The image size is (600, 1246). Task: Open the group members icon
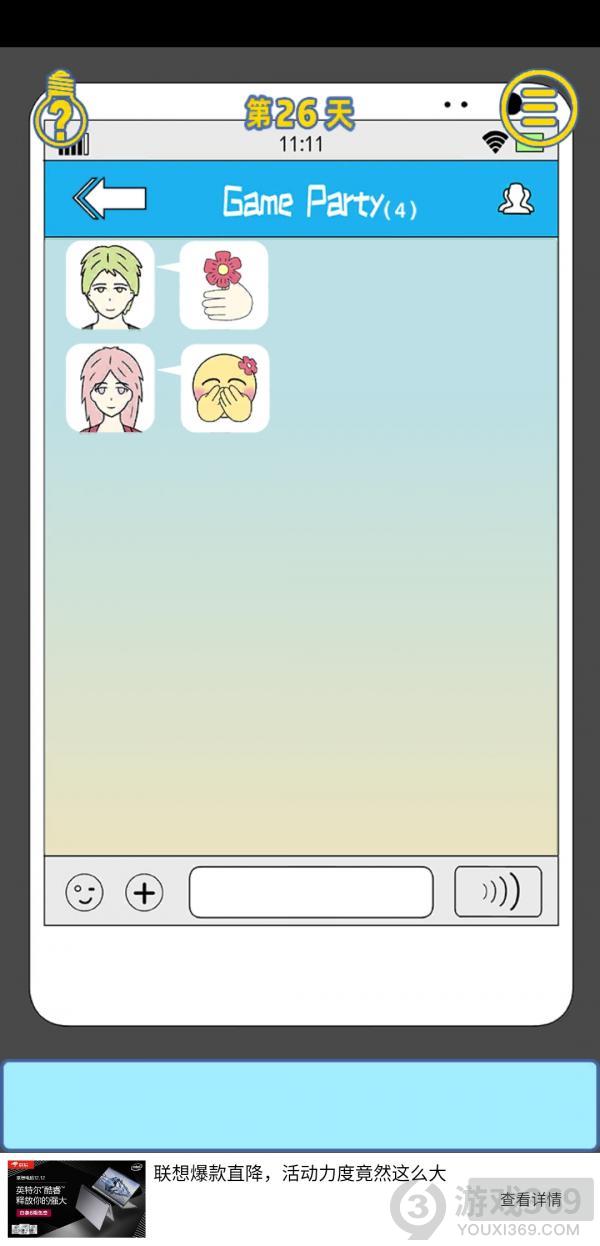tap(516, 200)
